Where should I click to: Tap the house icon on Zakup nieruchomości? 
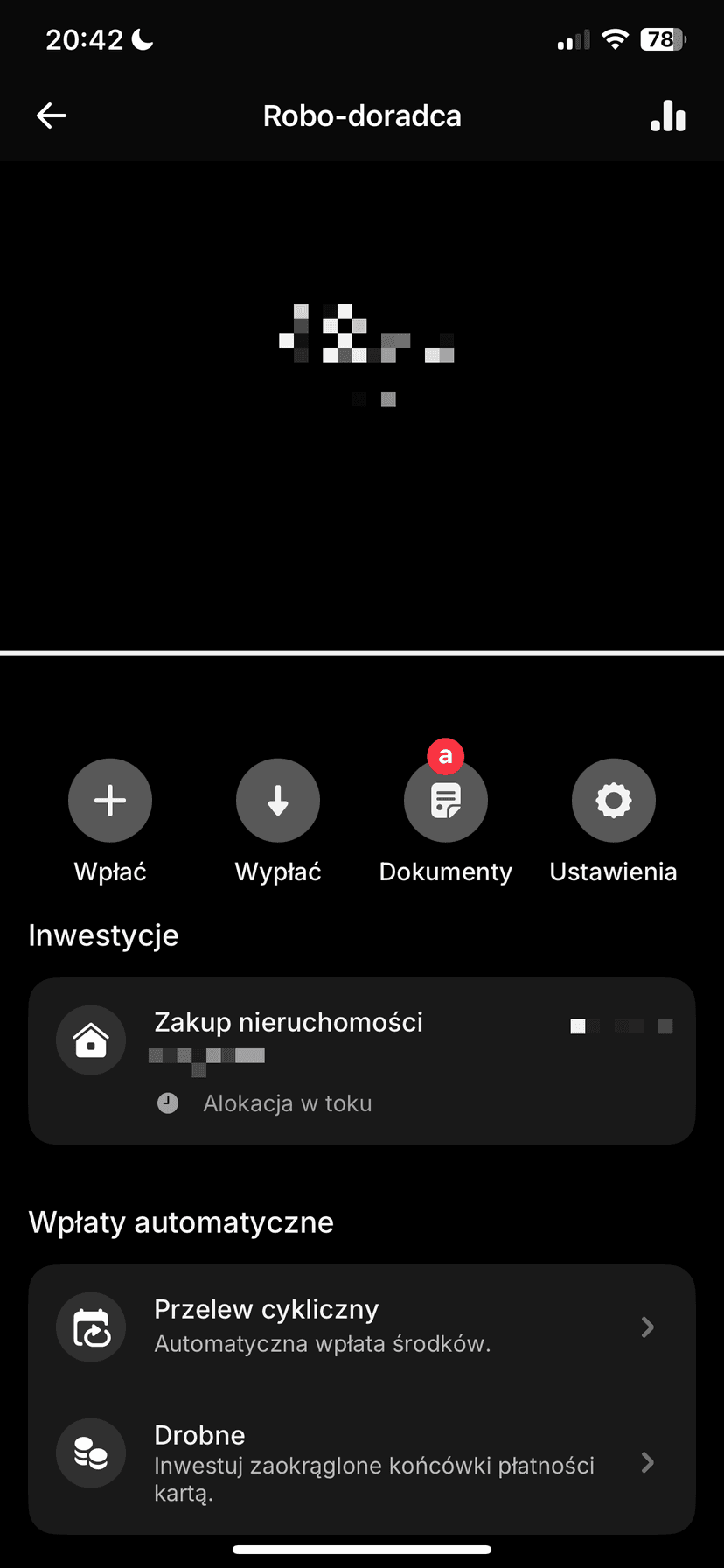[x=91, y=1039]
